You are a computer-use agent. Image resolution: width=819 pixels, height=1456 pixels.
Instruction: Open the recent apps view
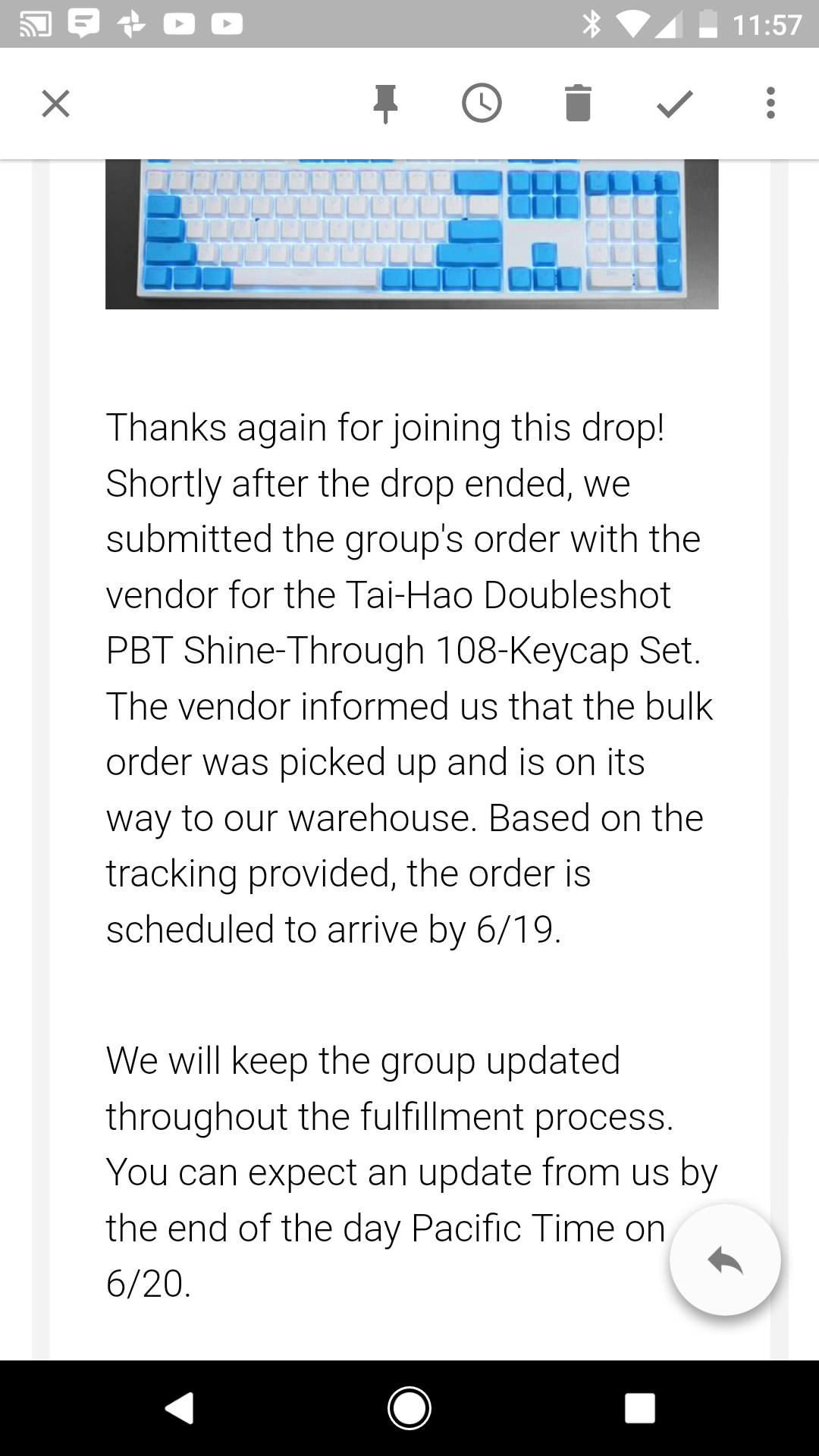pos(639,1407)
